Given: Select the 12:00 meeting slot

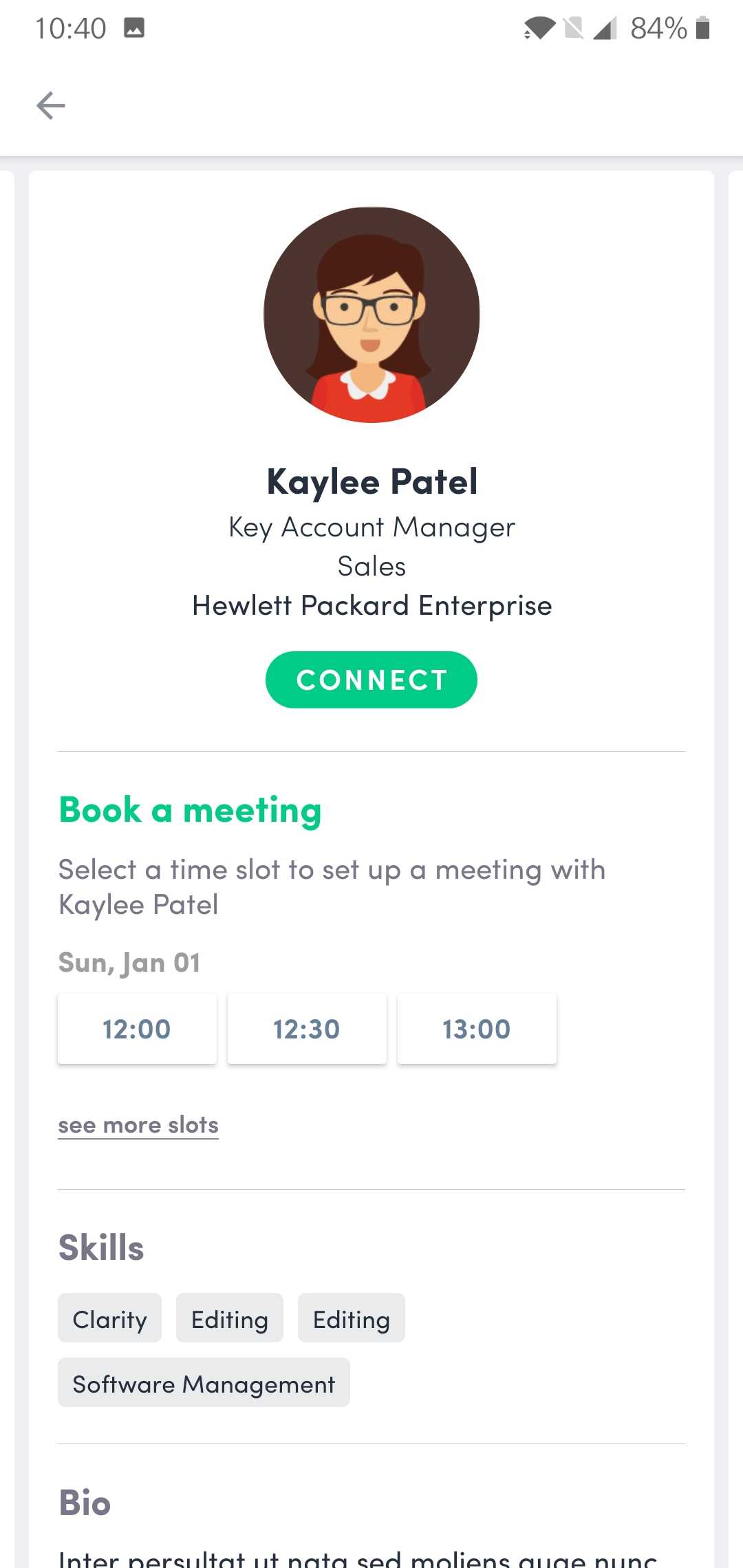Looking at the screenshot, I should [137, 1029].
